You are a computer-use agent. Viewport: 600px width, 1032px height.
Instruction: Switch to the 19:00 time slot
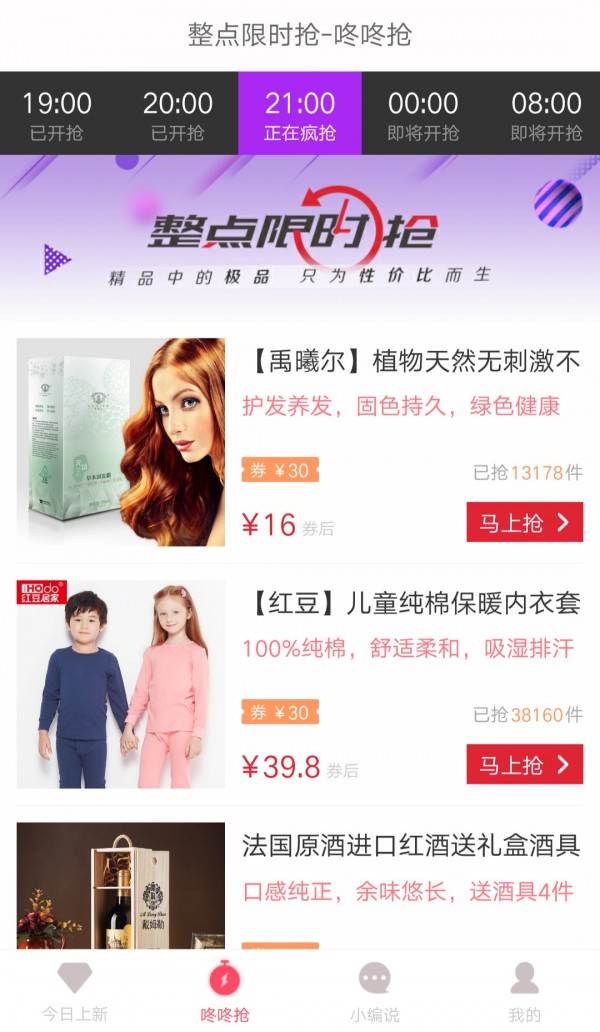[57, 114]
